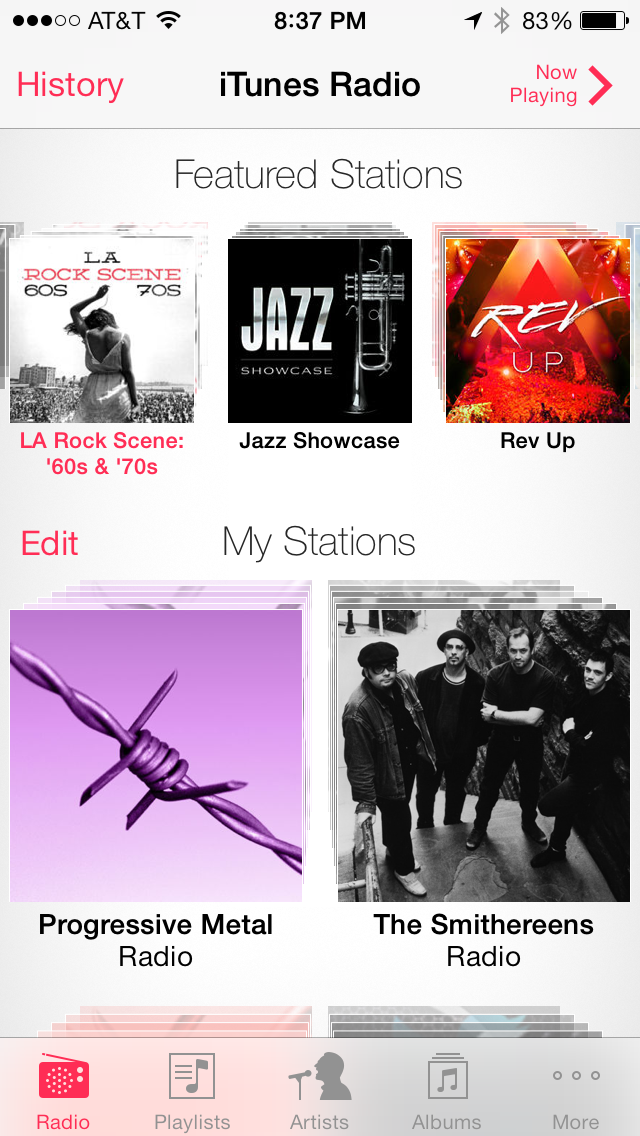Viewport: 640px width, 1136px height.
Task: Go to the Now Playing screen
Action: point(560,85)
